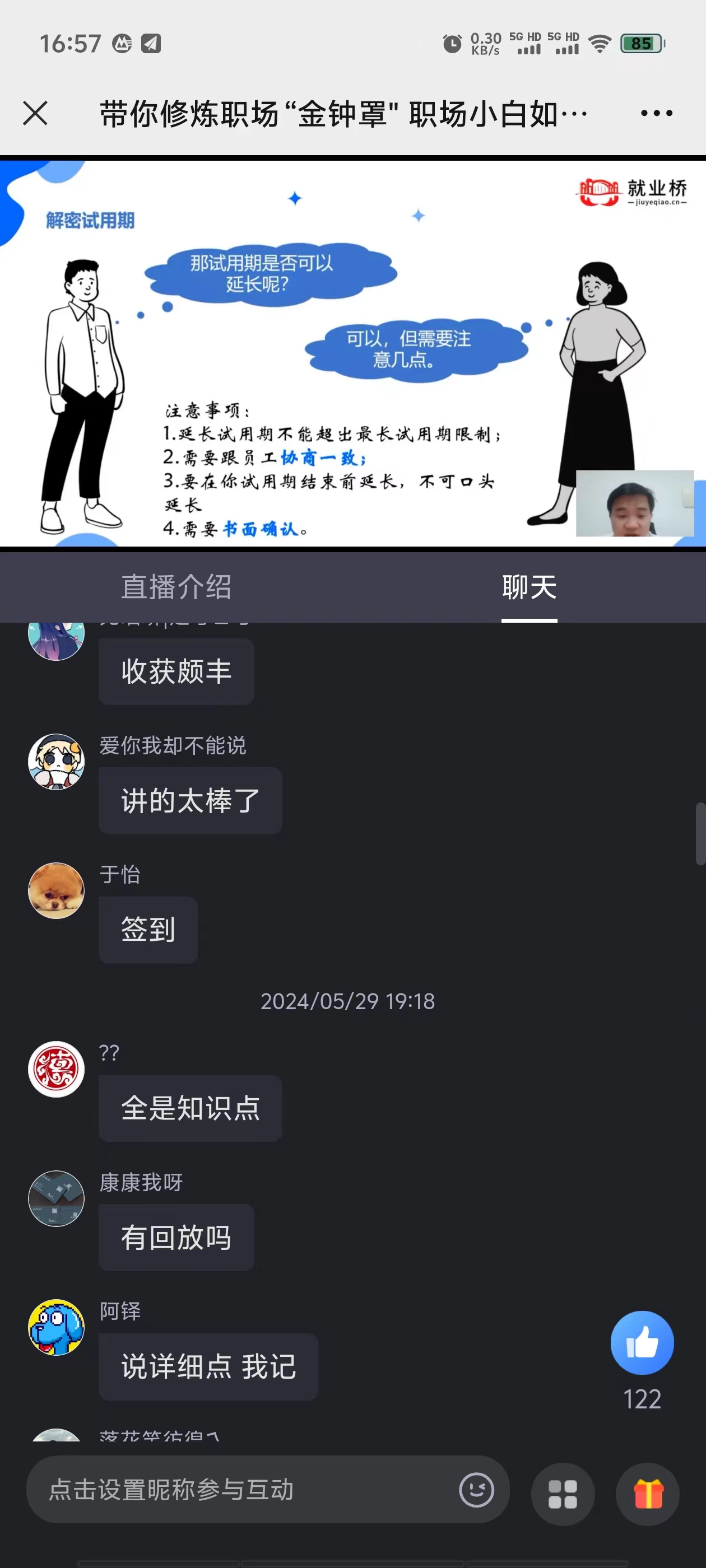This screenshot has height=1568, width=706.
Task: Open the four-square grid menu
Action: (x=562, y=1494)
